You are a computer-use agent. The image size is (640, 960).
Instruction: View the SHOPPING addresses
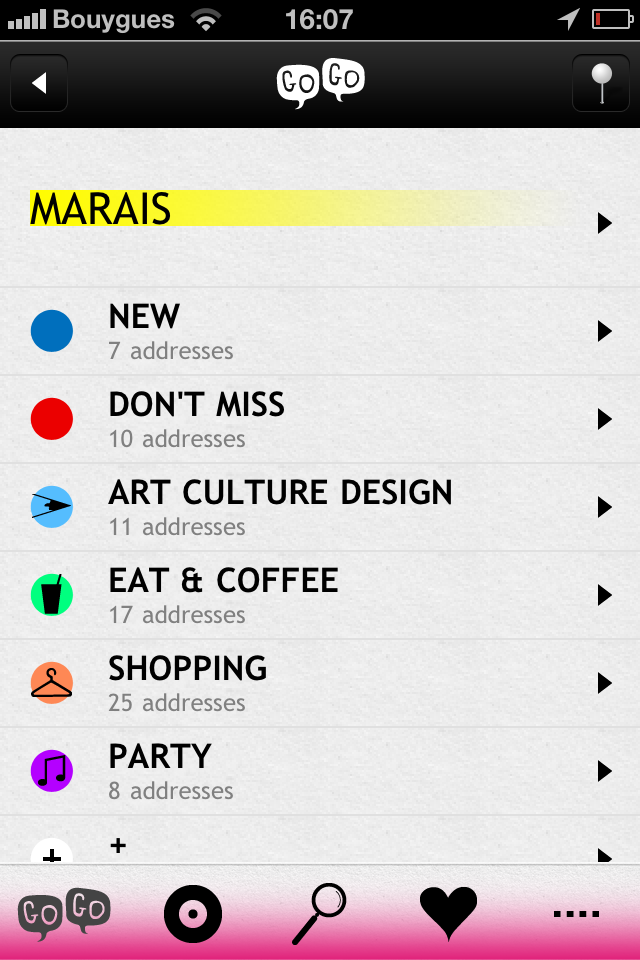click(x=320, y=684)
